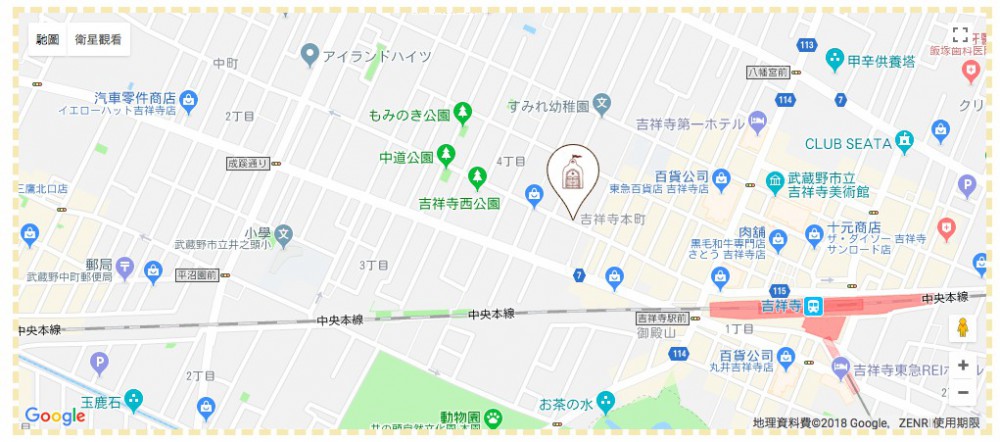Zoom in on the map
Screen dimensions: 1000x442
pos(962,365)
